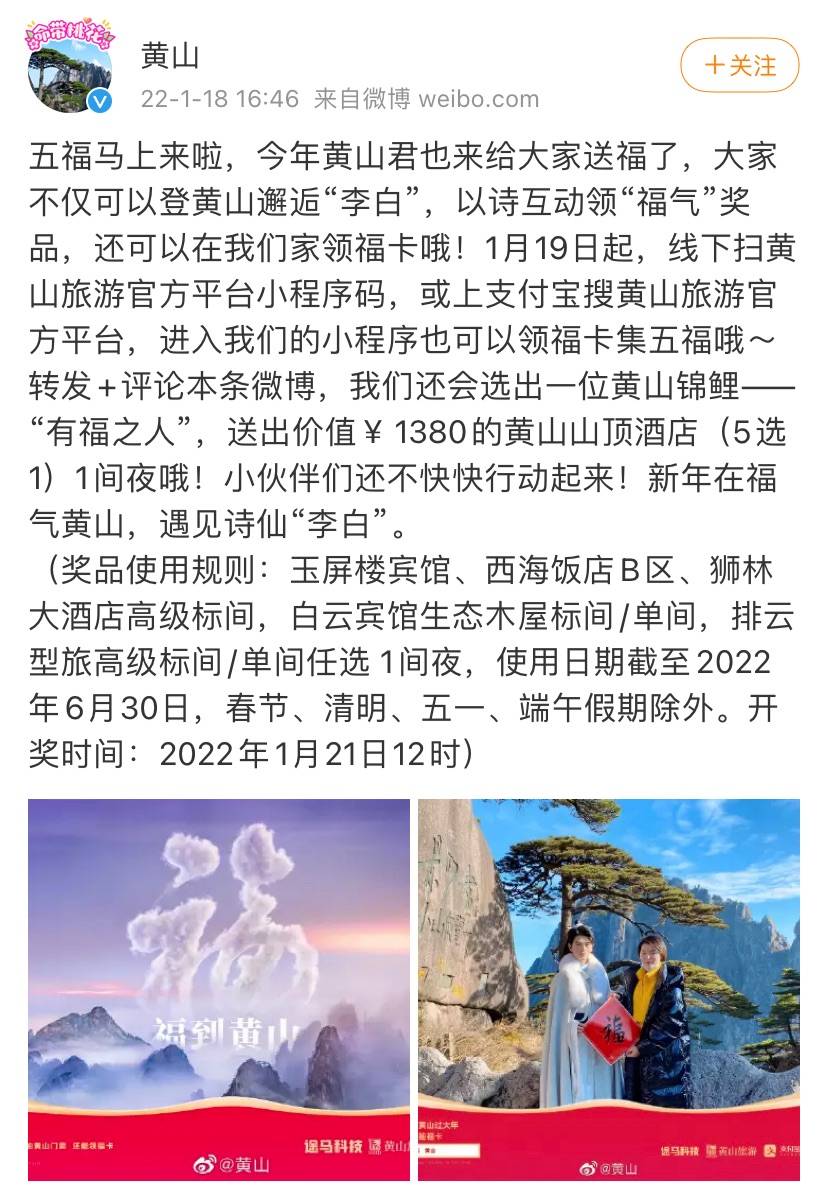This screenshot has height=1200, width=828.
Task: Open the 黄山 account name
Action: pos(170,57)
